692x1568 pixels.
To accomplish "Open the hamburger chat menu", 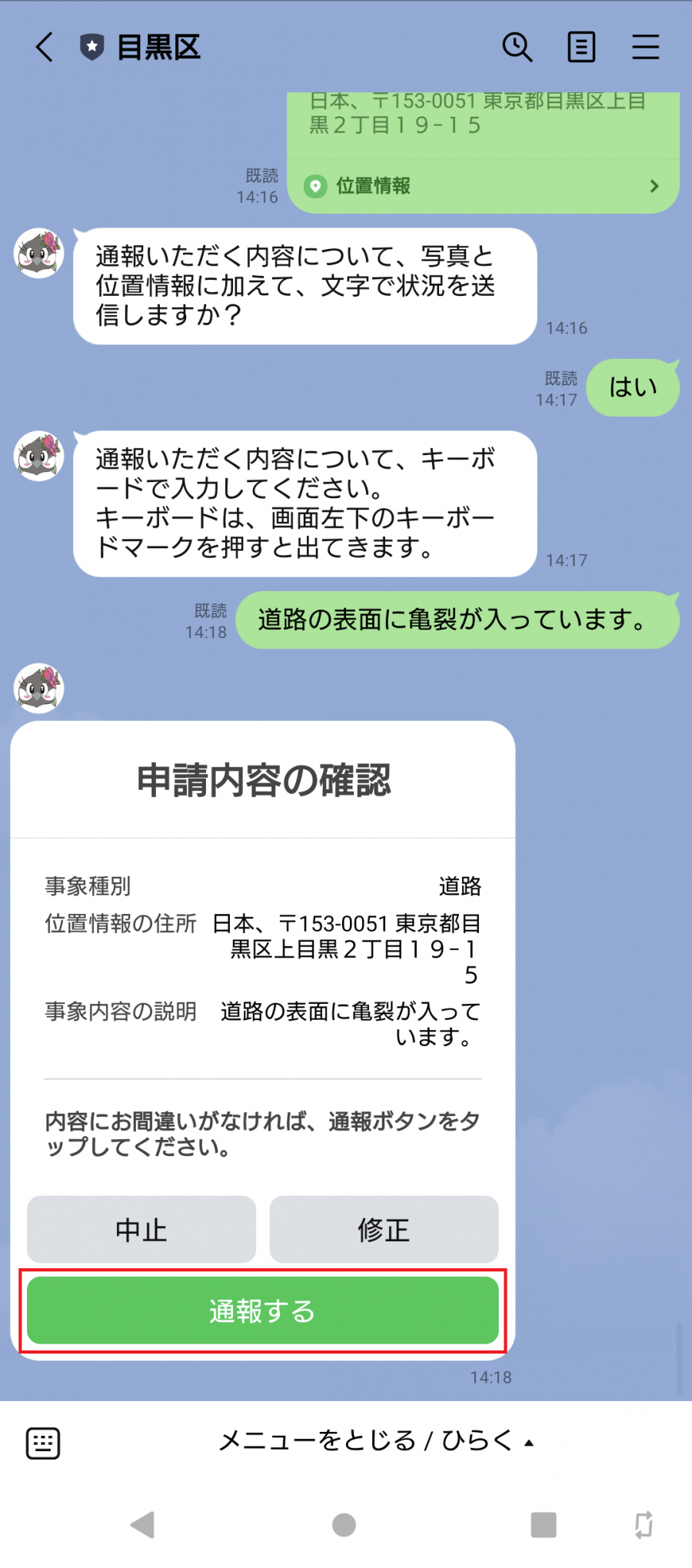I will coord(645,48).
